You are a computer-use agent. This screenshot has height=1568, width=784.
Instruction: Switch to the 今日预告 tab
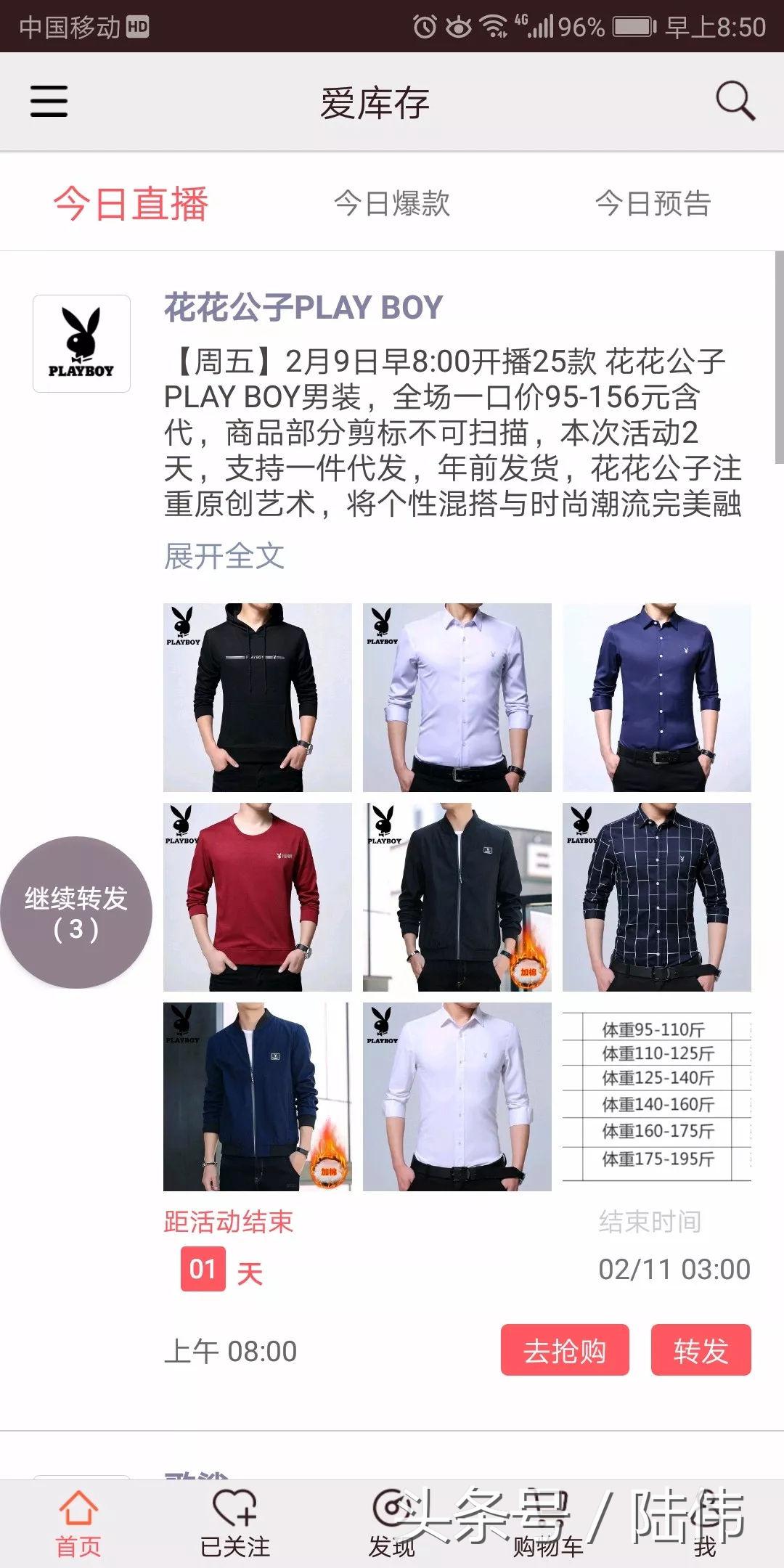656,205
